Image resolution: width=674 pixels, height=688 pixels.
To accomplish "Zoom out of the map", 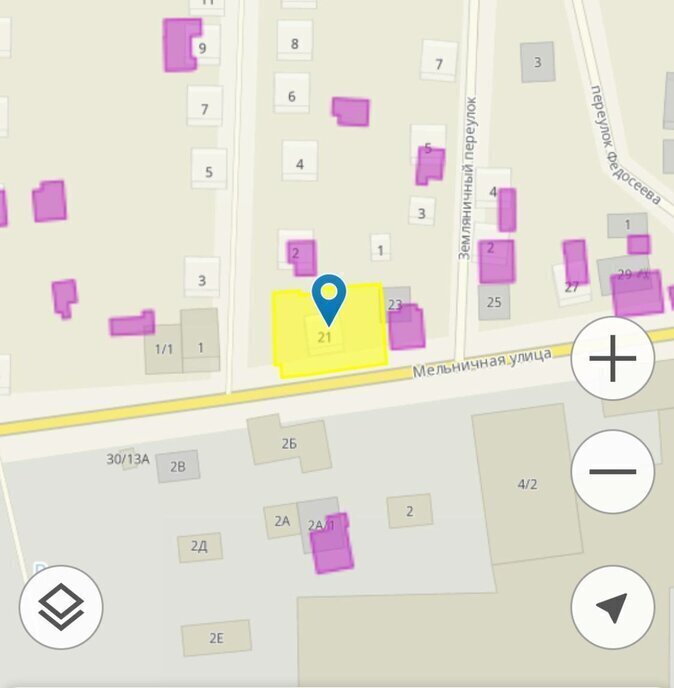I will [x=612, y=472].
